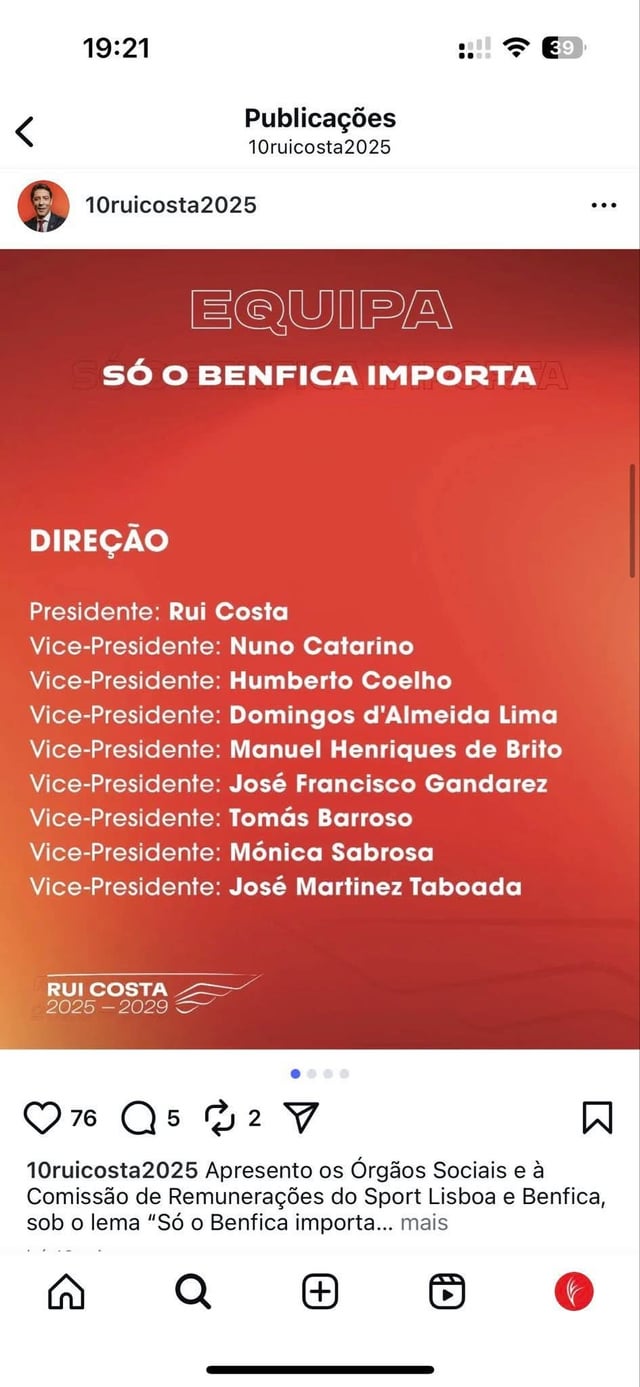Image resolution: width=640 pixels, height=1387 pixels.
Task: Open the Search tab
Action: 193,1292
